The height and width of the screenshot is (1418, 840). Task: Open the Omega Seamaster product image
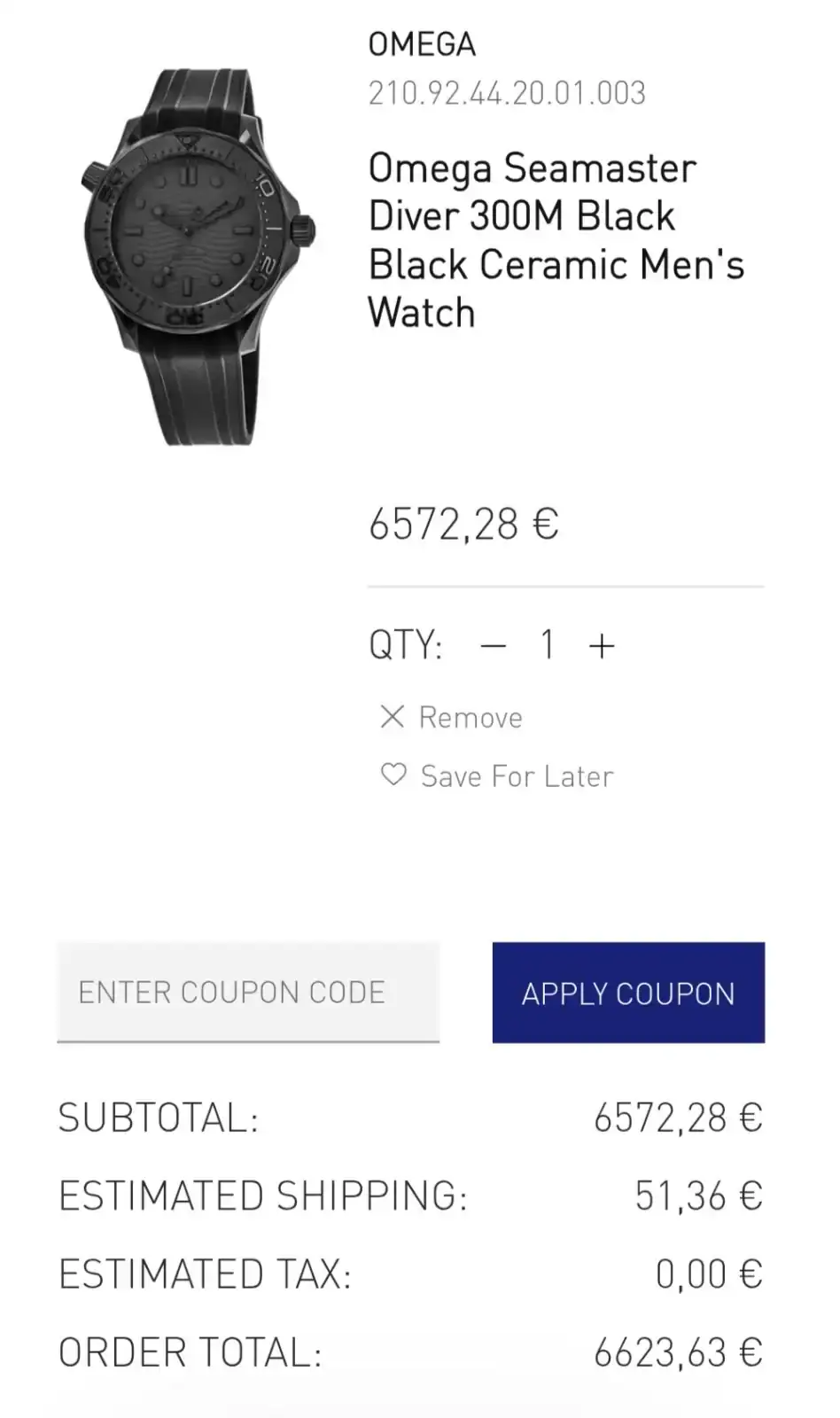197,257
